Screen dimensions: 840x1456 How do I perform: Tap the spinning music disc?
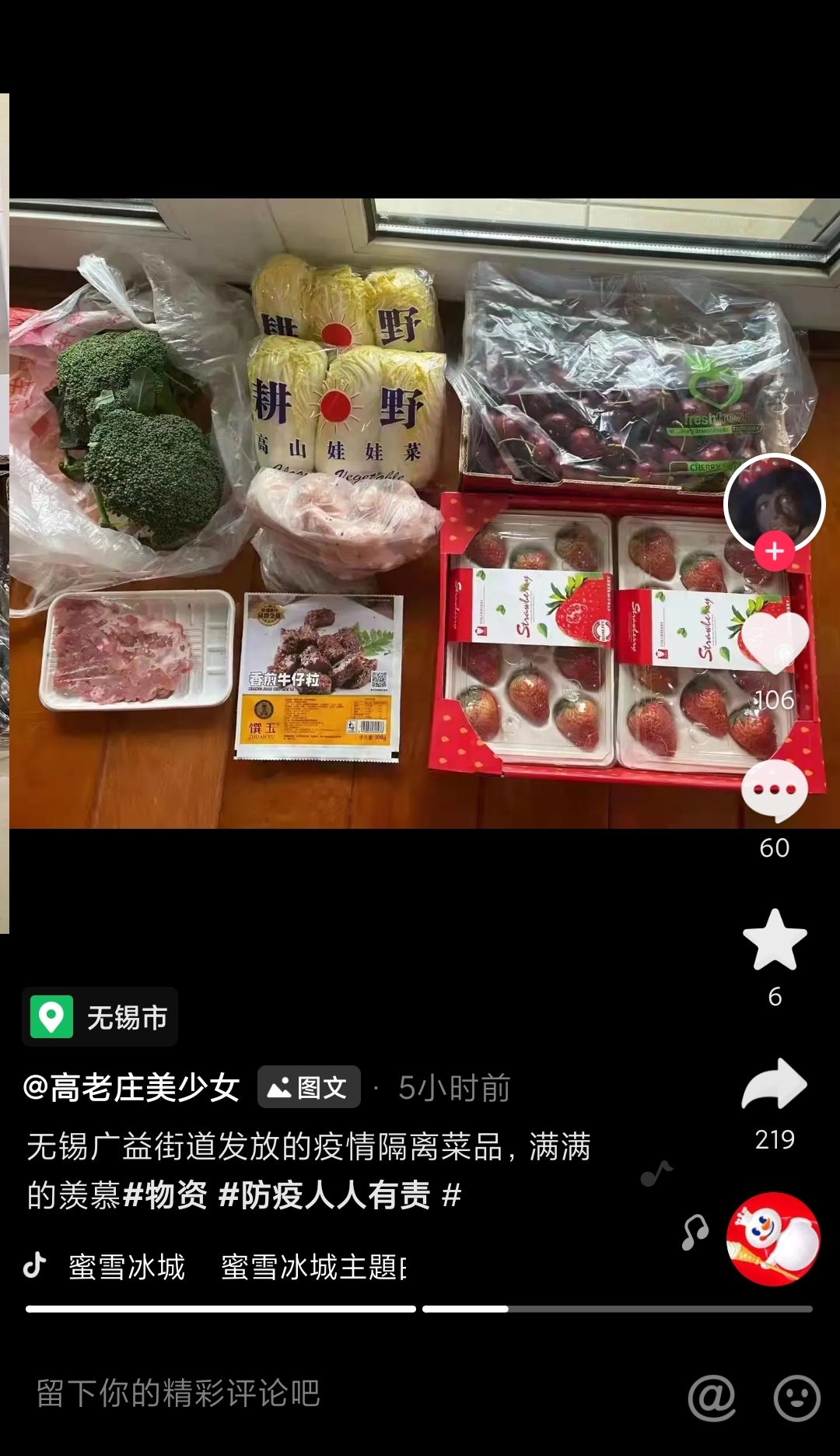point(773,1239)
